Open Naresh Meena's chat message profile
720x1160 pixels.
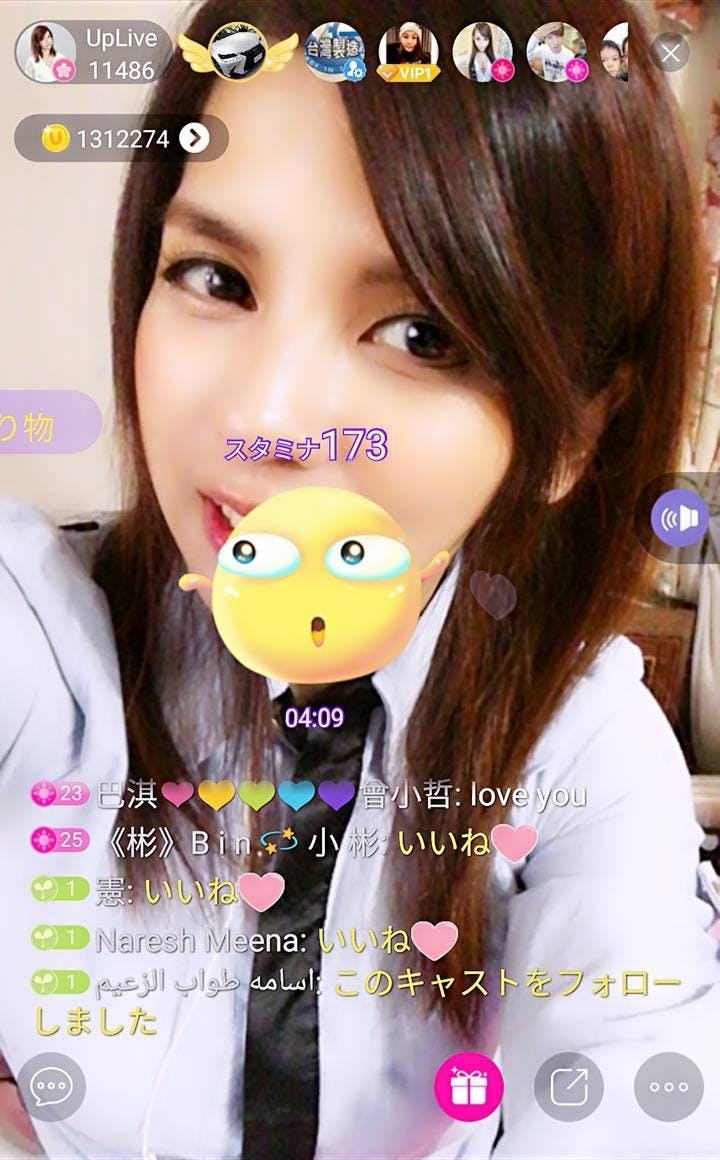click(x=201, y=940)
